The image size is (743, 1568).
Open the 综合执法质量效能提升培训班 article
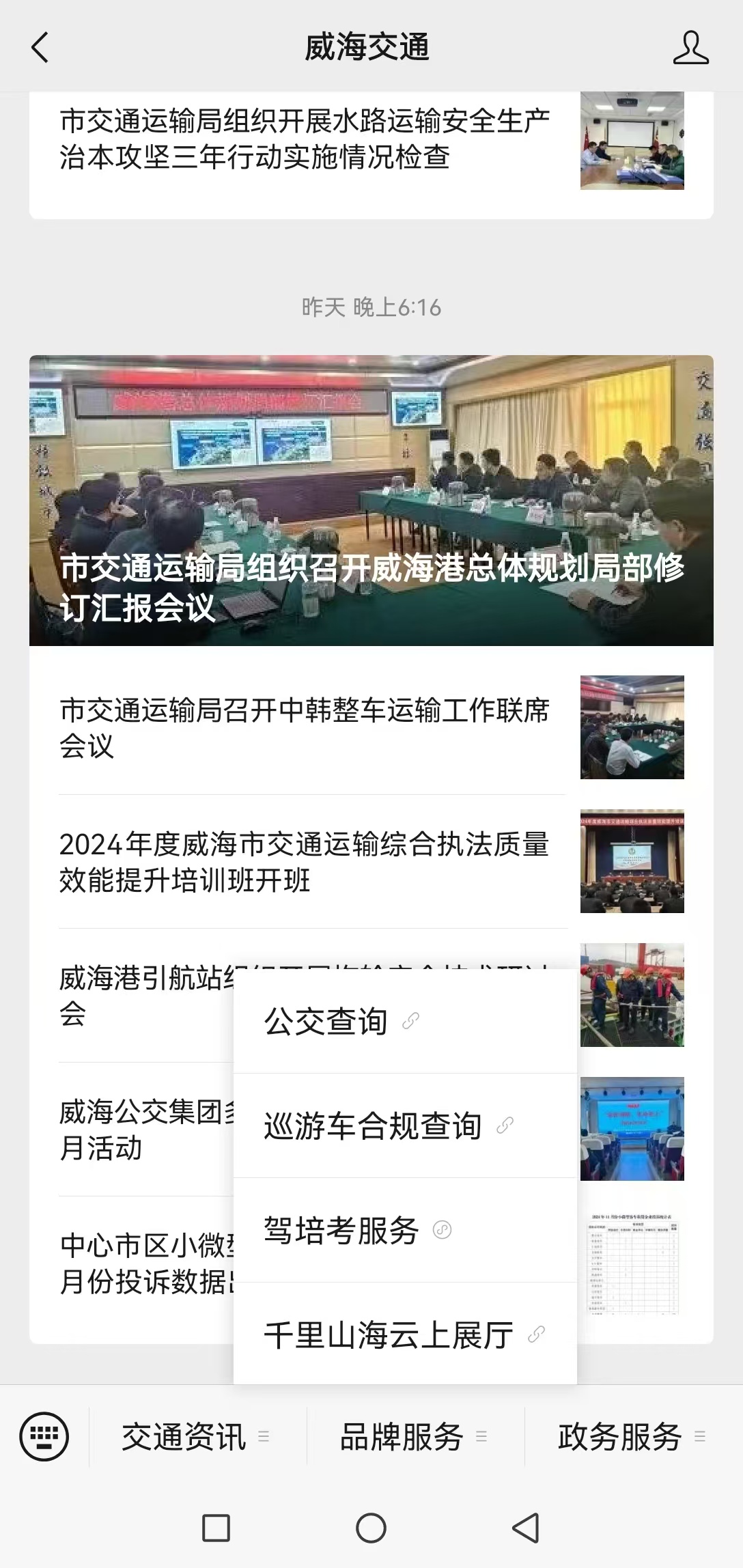(x=371, y=862)
